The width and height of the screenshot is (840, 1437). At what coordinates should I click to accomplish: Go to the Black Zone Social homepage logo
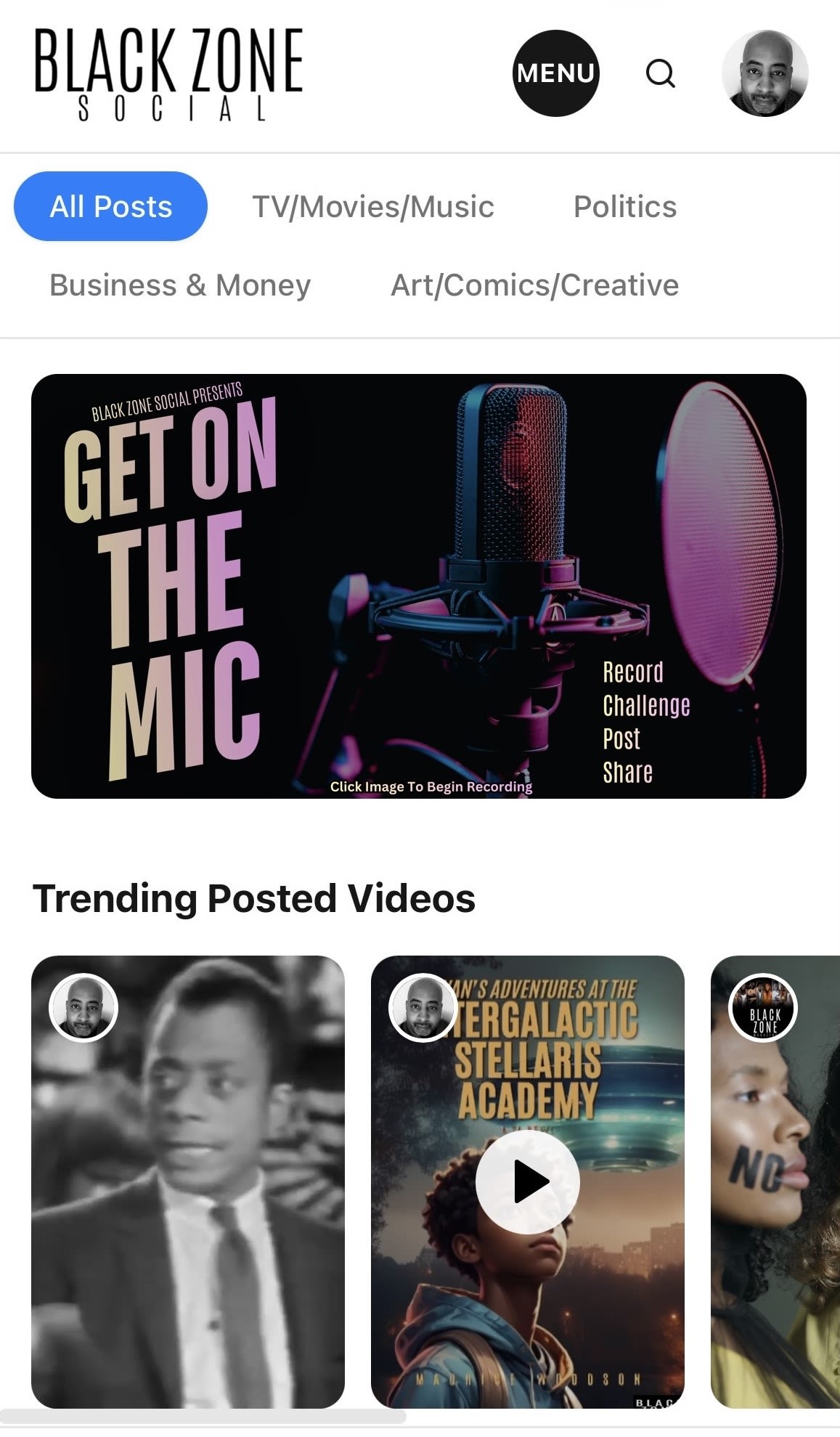[168, 73]
